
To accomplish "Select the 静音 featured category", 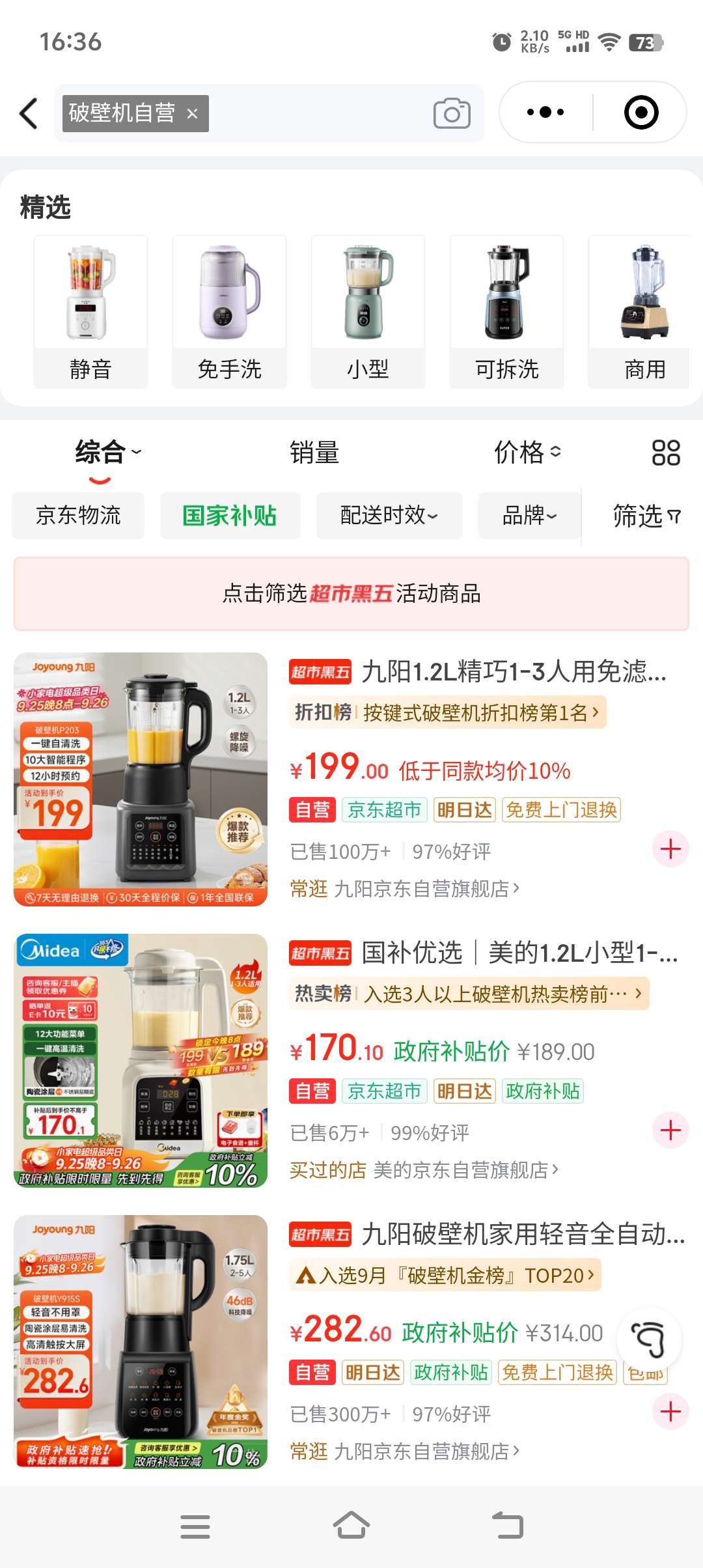I will tap(90, 312).
